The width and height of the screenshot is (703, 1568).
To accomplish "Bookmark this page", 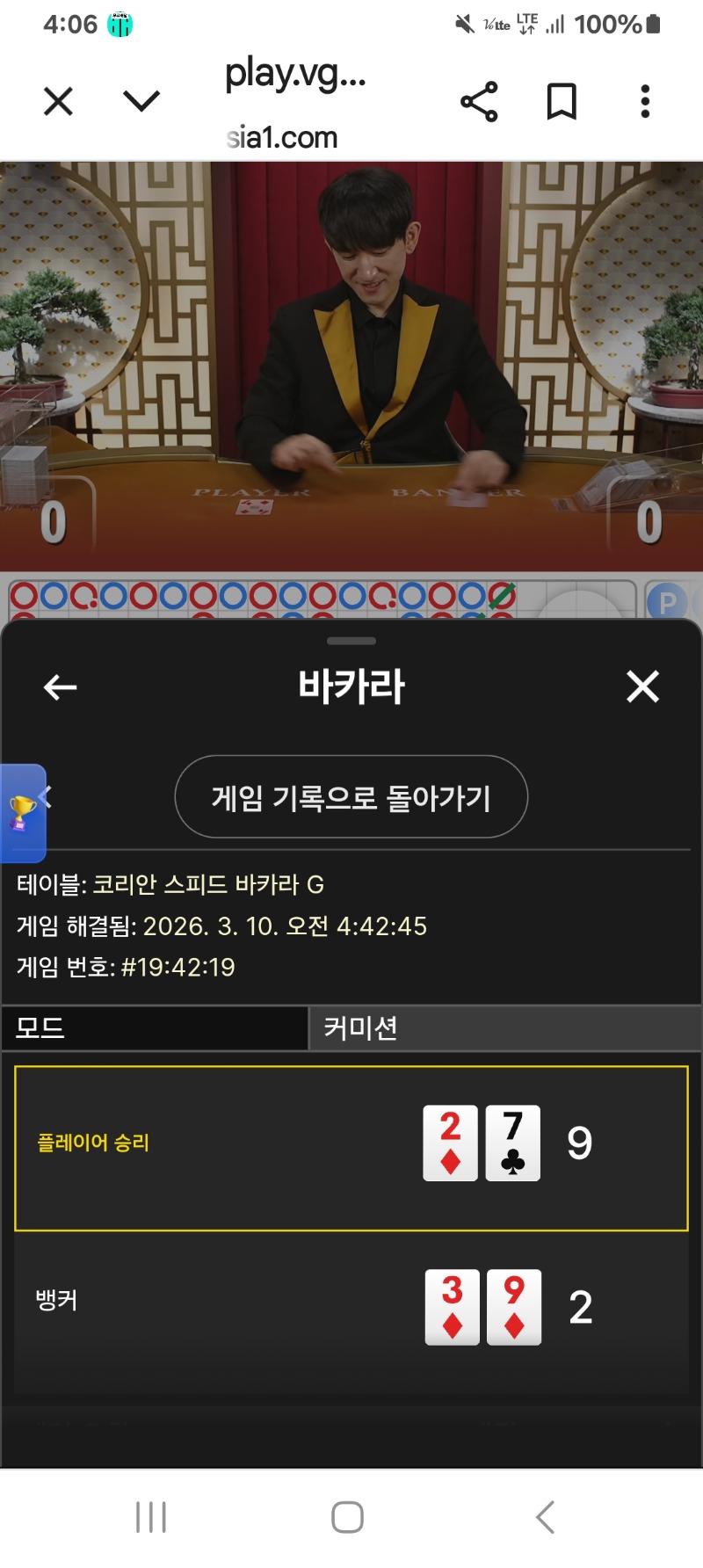I will 562,102.
